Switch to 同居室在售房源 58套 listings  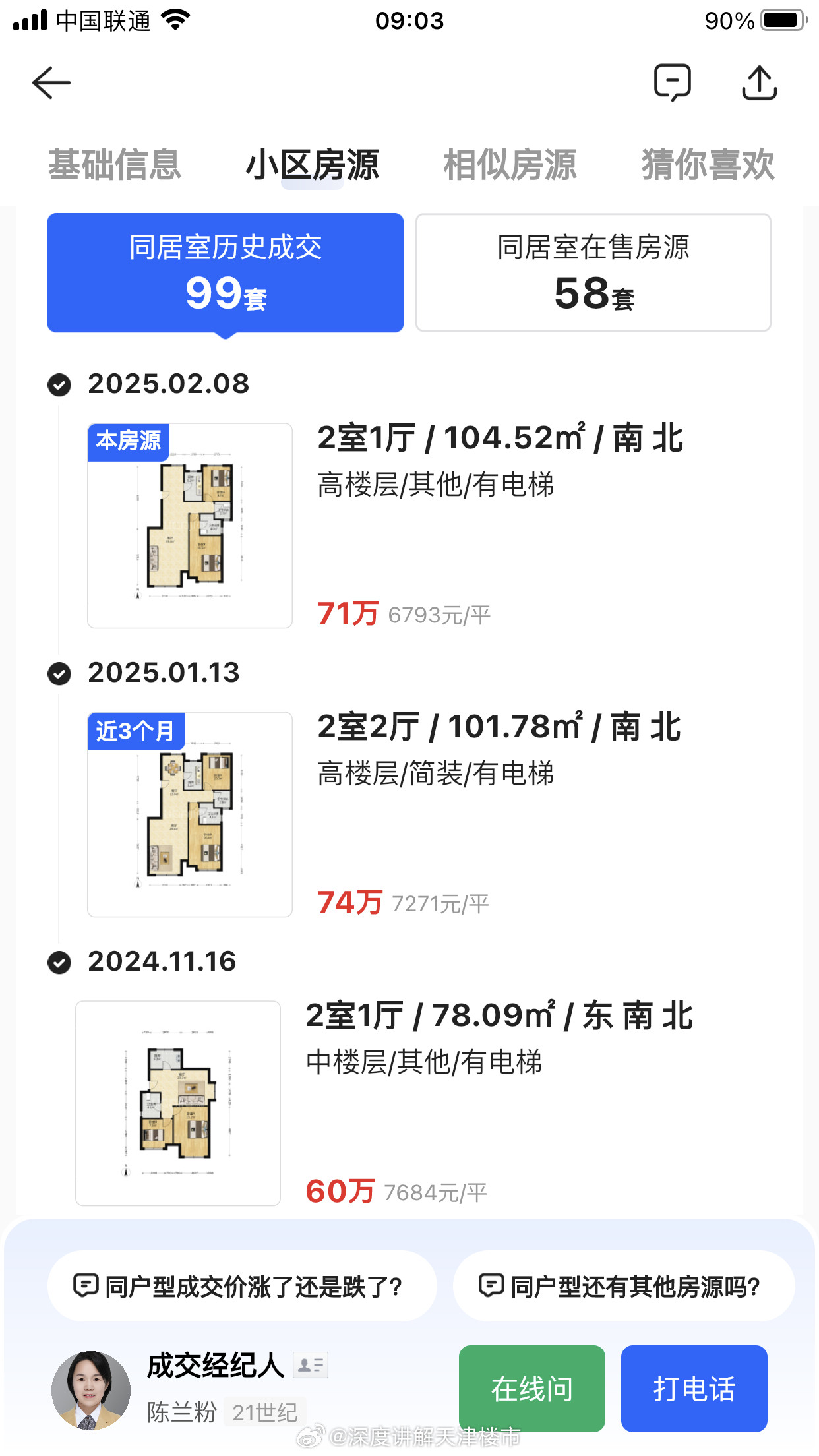592,272
